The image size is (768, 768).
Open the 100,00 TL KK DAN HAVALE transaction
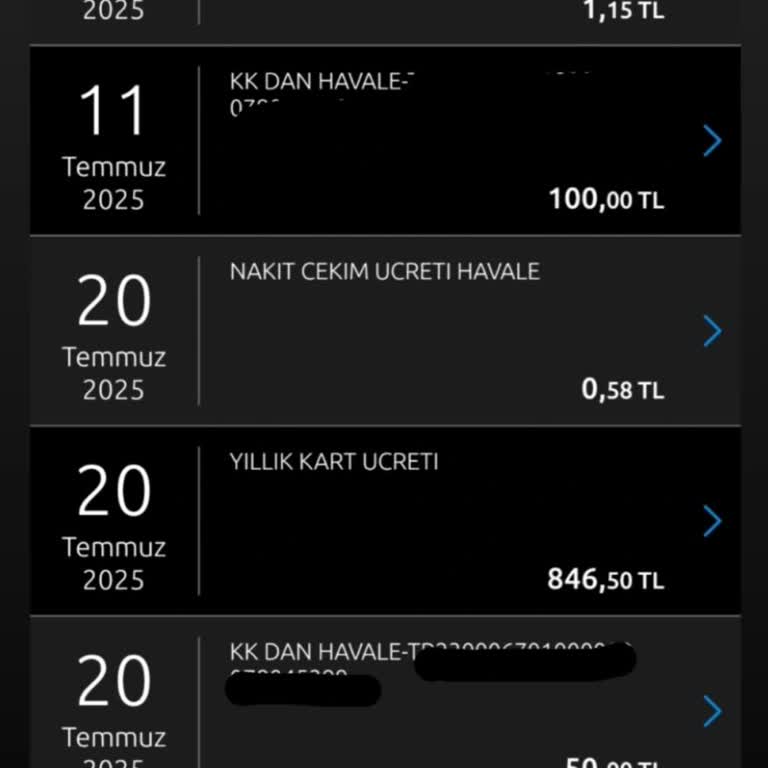pyautogui.click(x=712, y=141)
